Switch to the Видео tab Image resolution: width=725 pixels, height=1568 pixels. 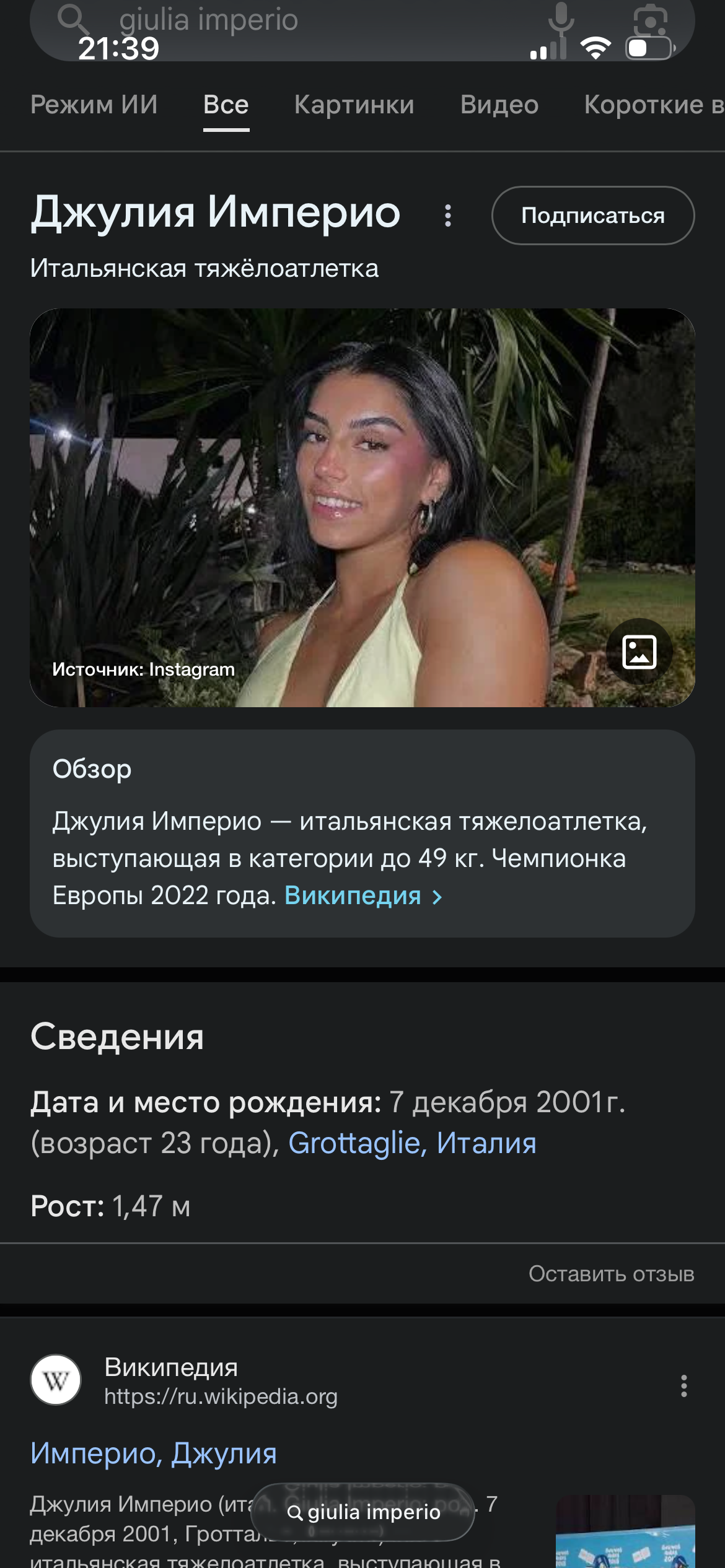coord(499,105)
